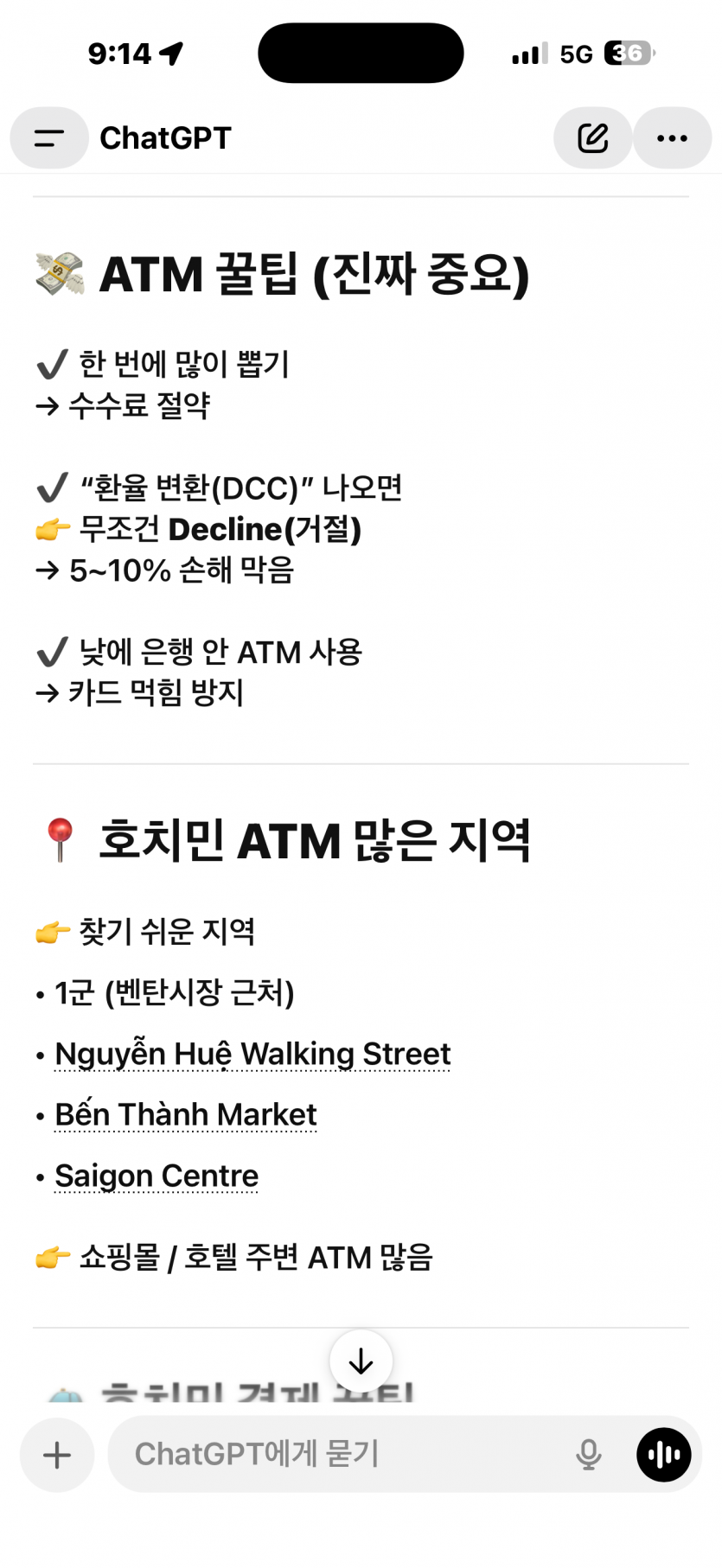Screen dimensions: 722x1568
Task: Open the Saigon Centre link
Action: (x=157, y=1176)
